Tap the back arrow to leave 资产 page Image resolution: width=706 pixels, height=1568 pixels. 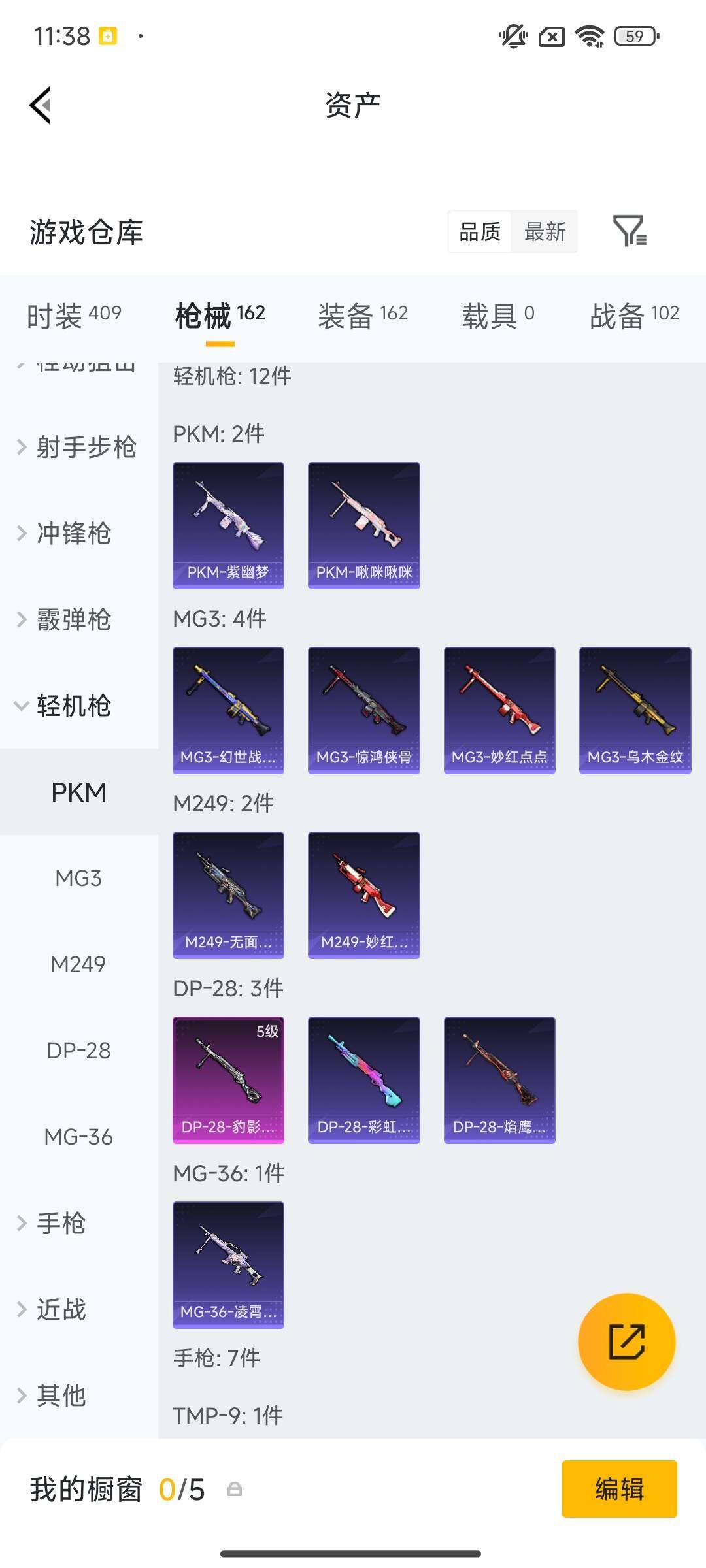[x=41, y=105]
